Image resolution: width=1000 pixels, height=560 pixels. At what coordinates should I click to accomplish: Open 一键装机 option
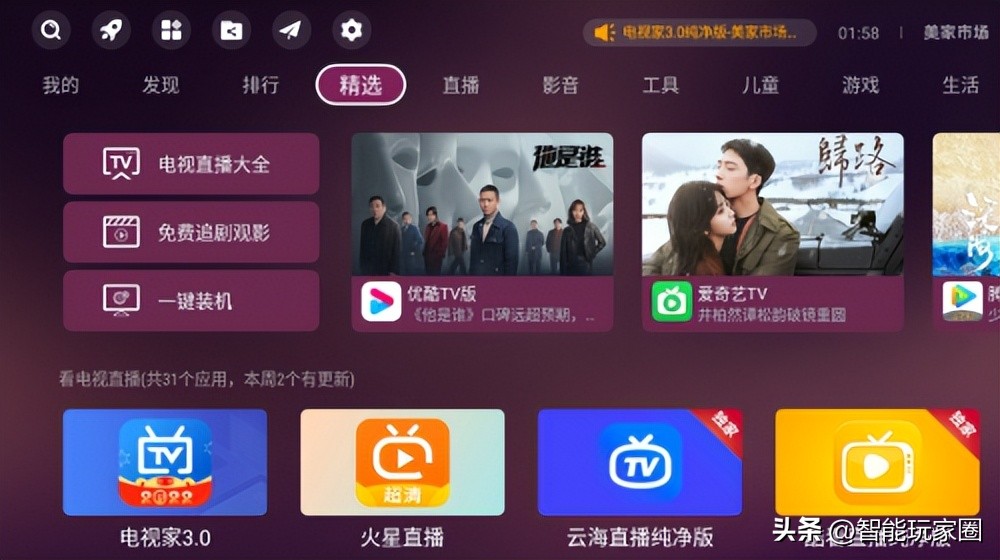(x=191, y=301)
